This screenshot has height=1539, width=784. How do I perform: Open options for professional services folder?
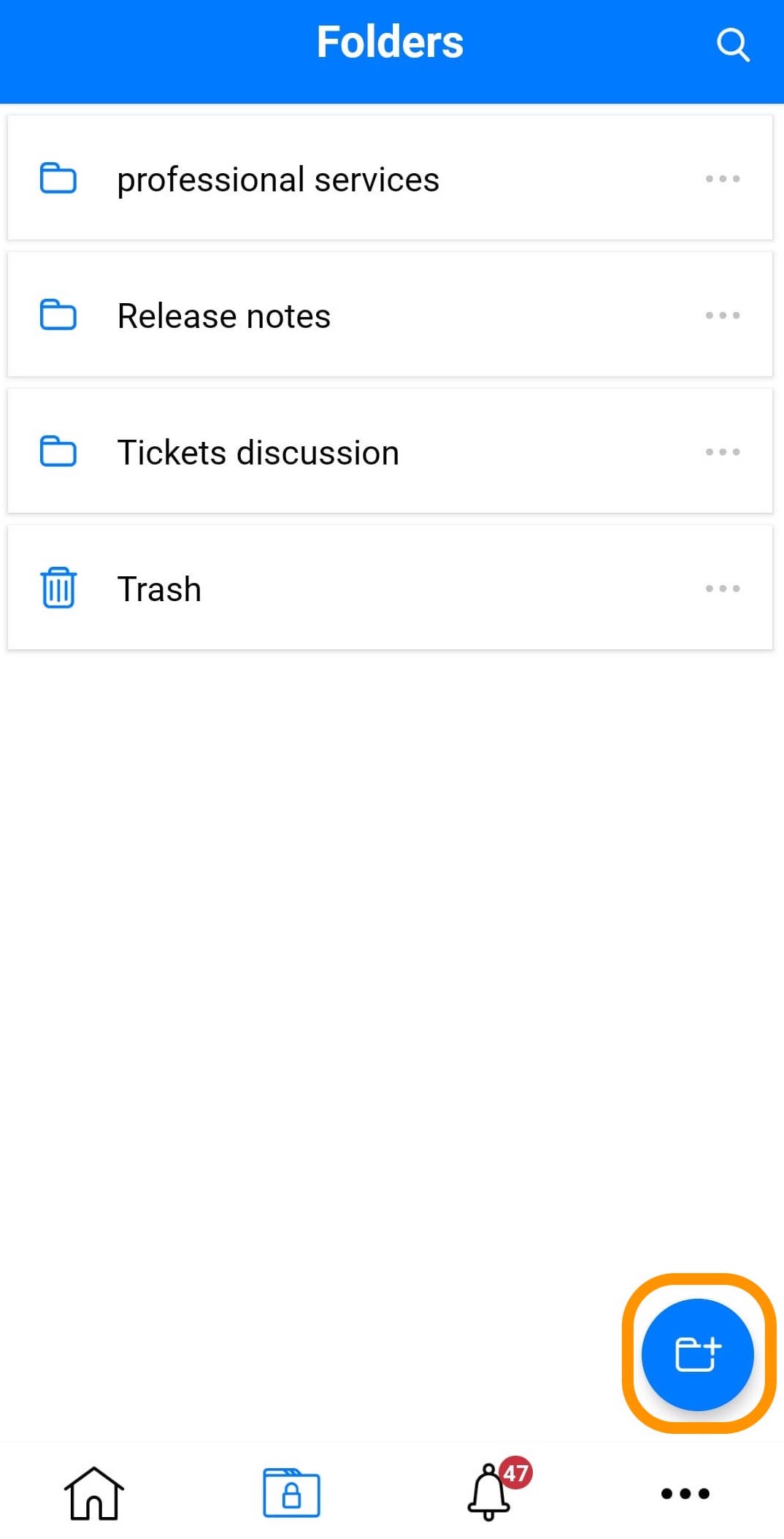click(723, 179)
